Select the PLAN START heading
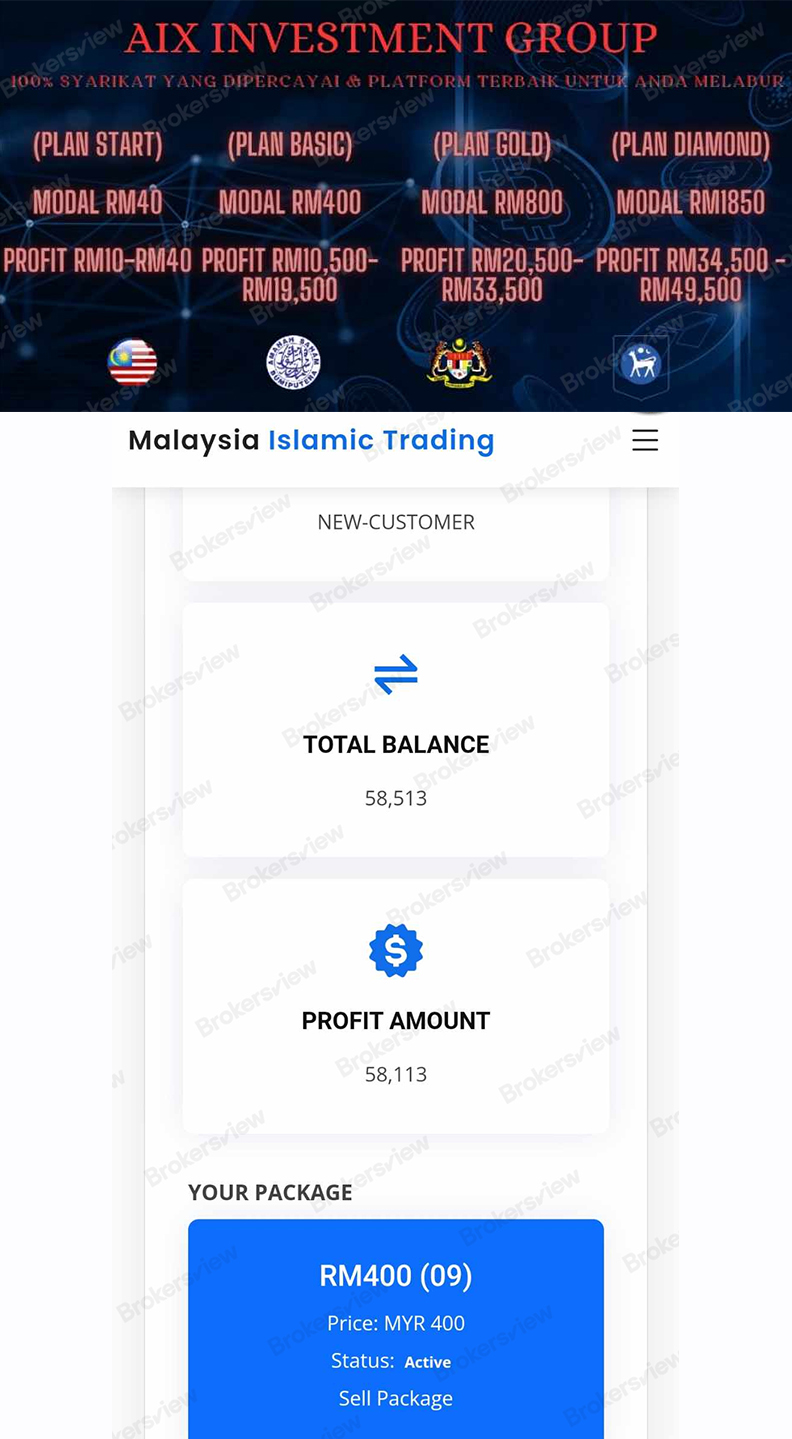 (97, 144)
